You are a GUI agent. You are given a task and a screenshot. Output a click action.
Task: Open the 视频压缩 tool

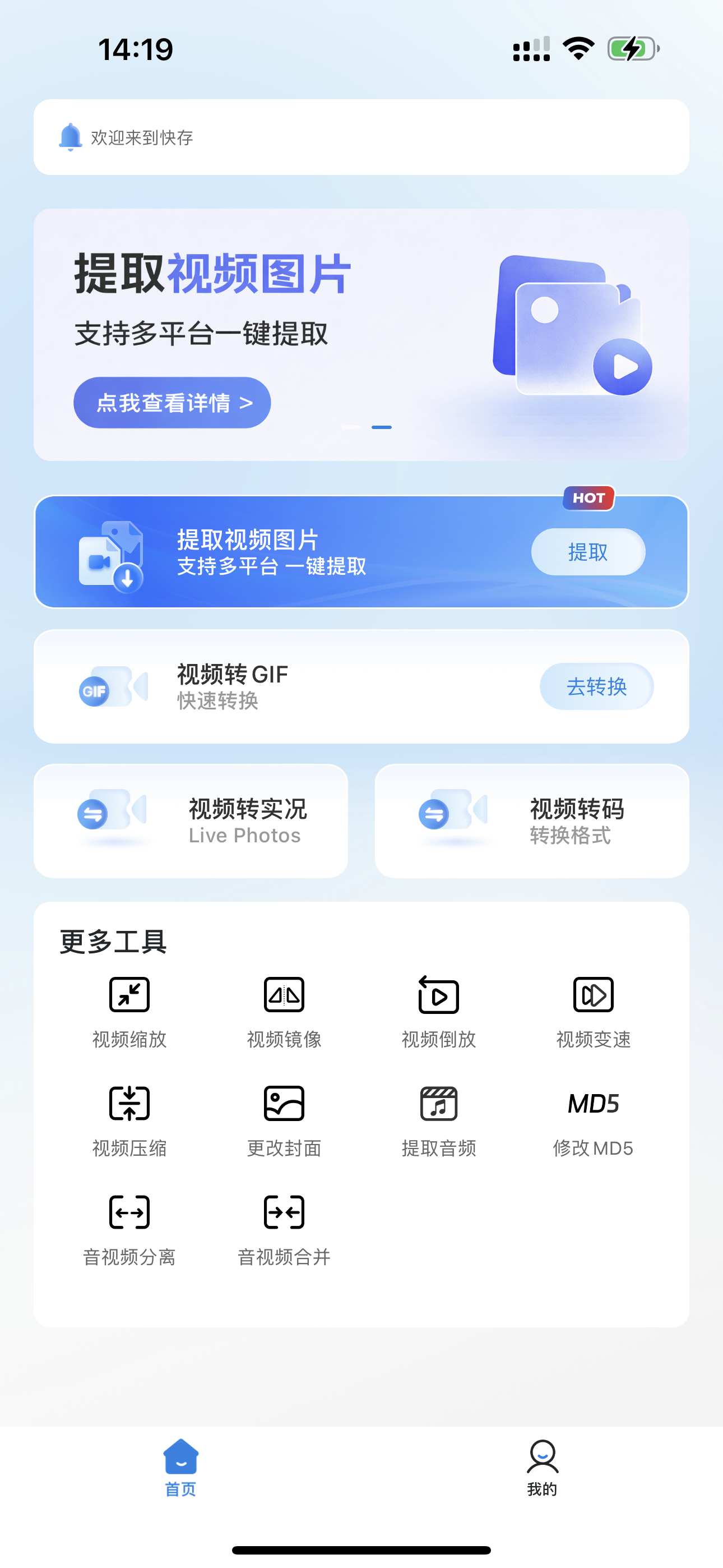(129, 1120)
